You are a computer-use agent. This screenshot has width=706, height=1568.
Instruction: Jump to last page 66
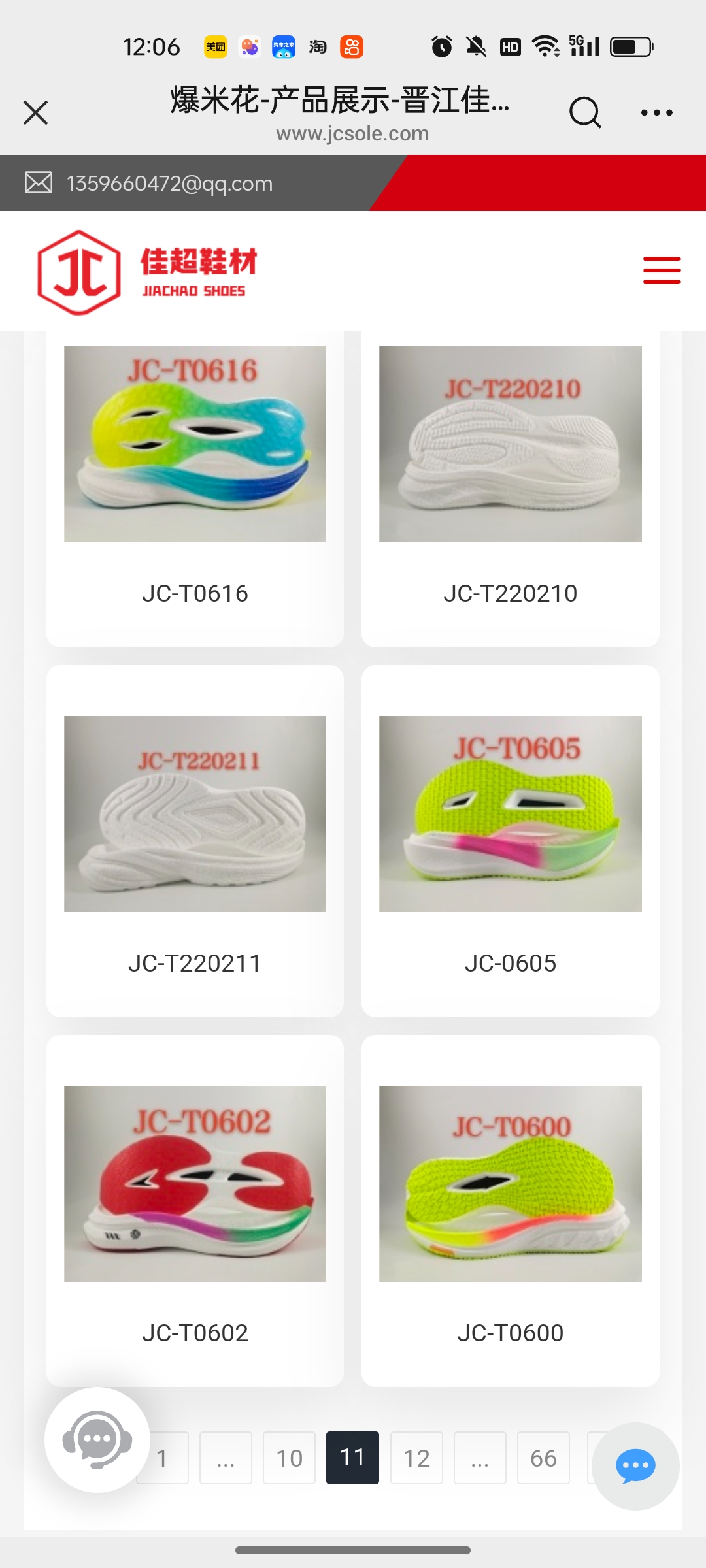coord(543,1458)
